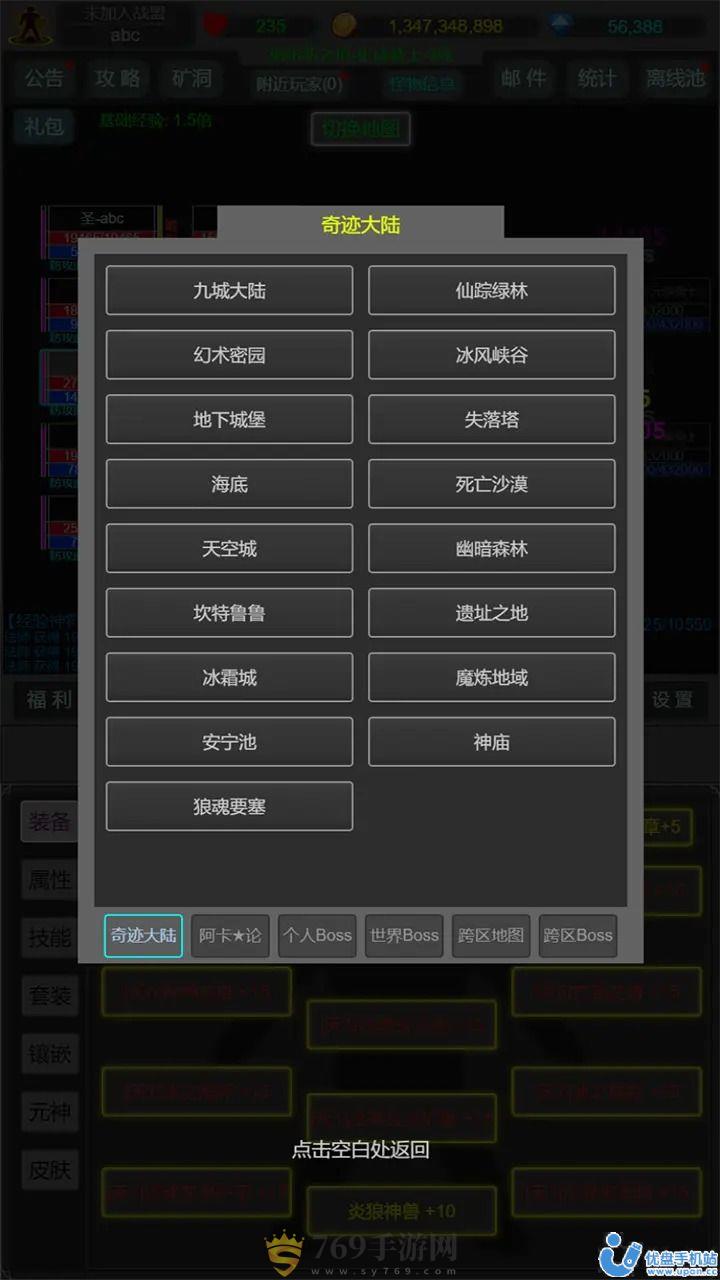Open the 地下城堡 map
720x1280 pixels.
coord(229,420)
